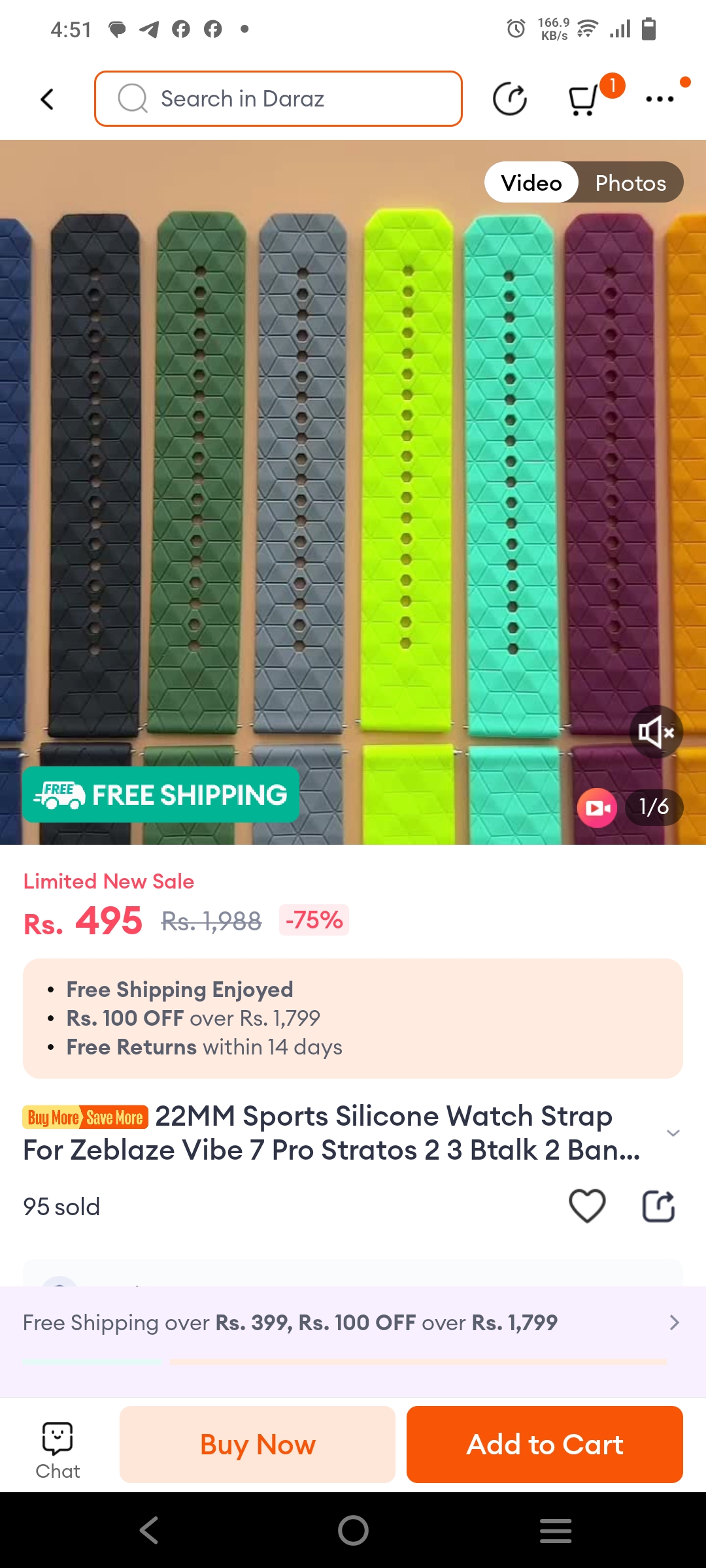Add to Cart

[x=545, y=1445]
